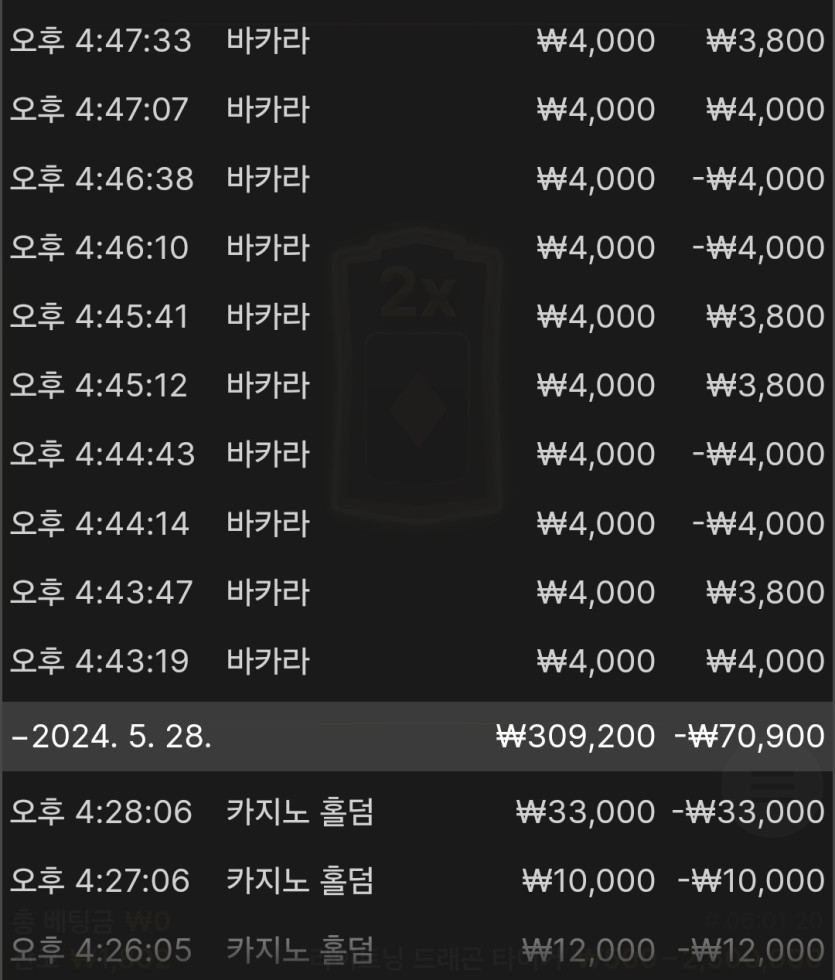The image size is (835, 980).
Task: View the 오후 4:27:06 카지노 홀덤 entry
Action: (x=417, y=881)
